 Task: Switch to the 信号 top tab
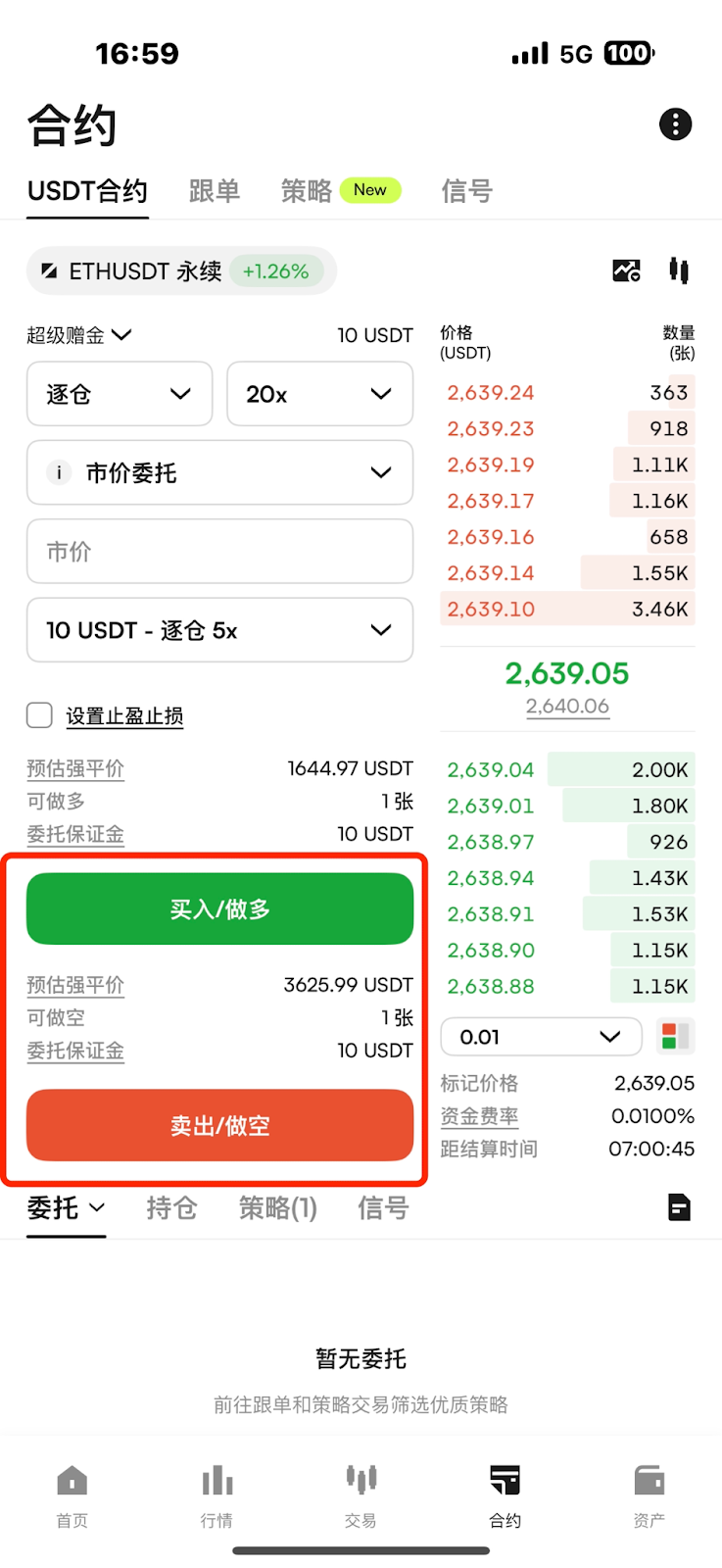pos(466,191)
